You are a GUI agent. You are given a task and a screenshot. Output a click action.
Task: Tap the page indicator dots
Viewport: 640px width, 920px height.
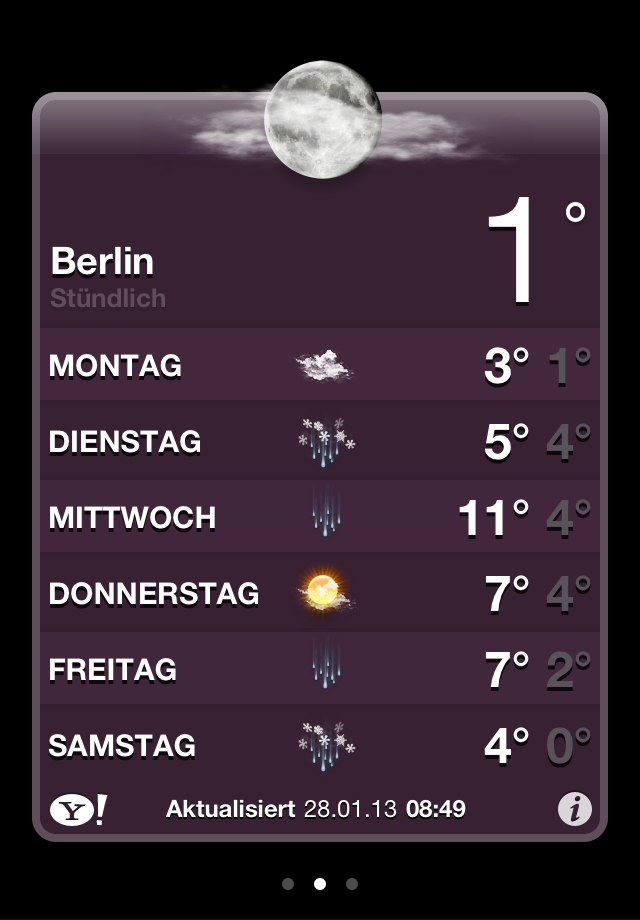click(x=320, y=884)
